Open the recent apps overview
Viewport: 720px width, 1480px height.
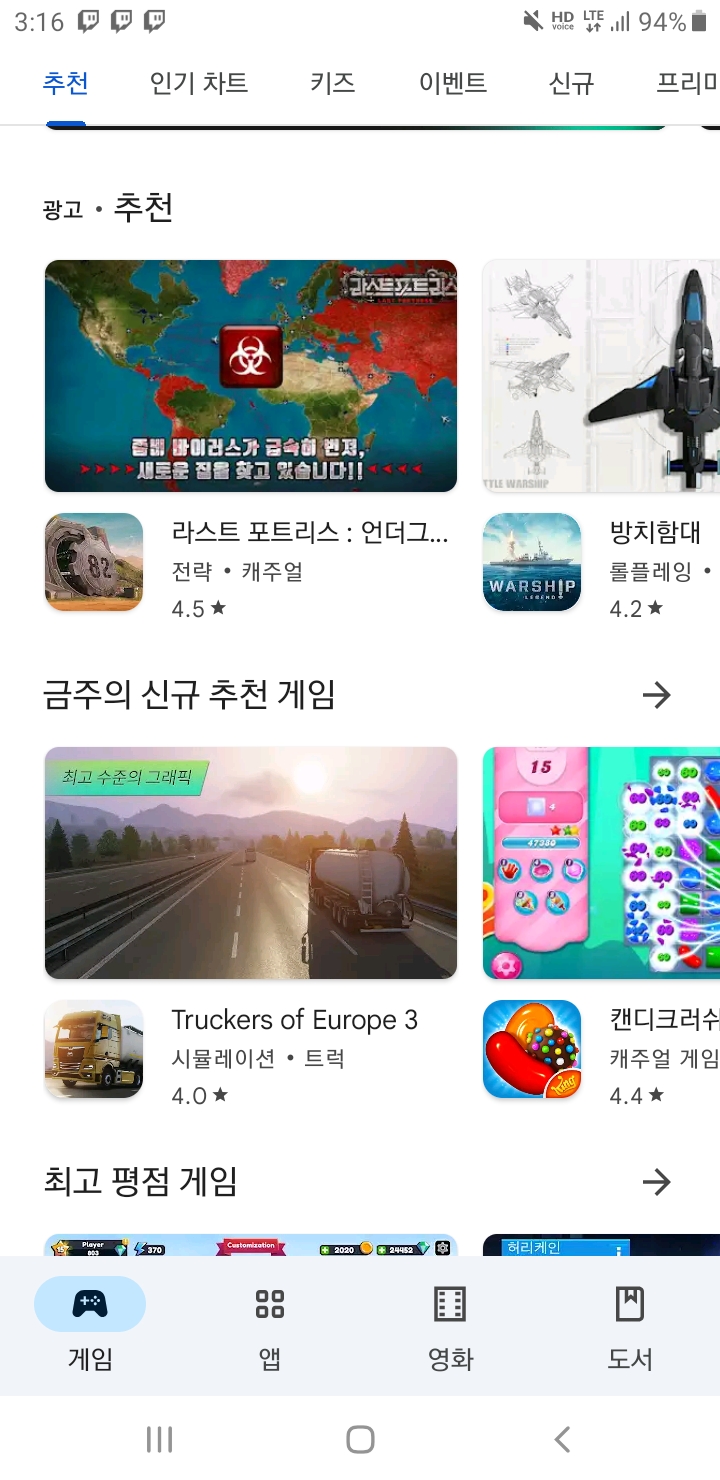(x=159, y=1439)
